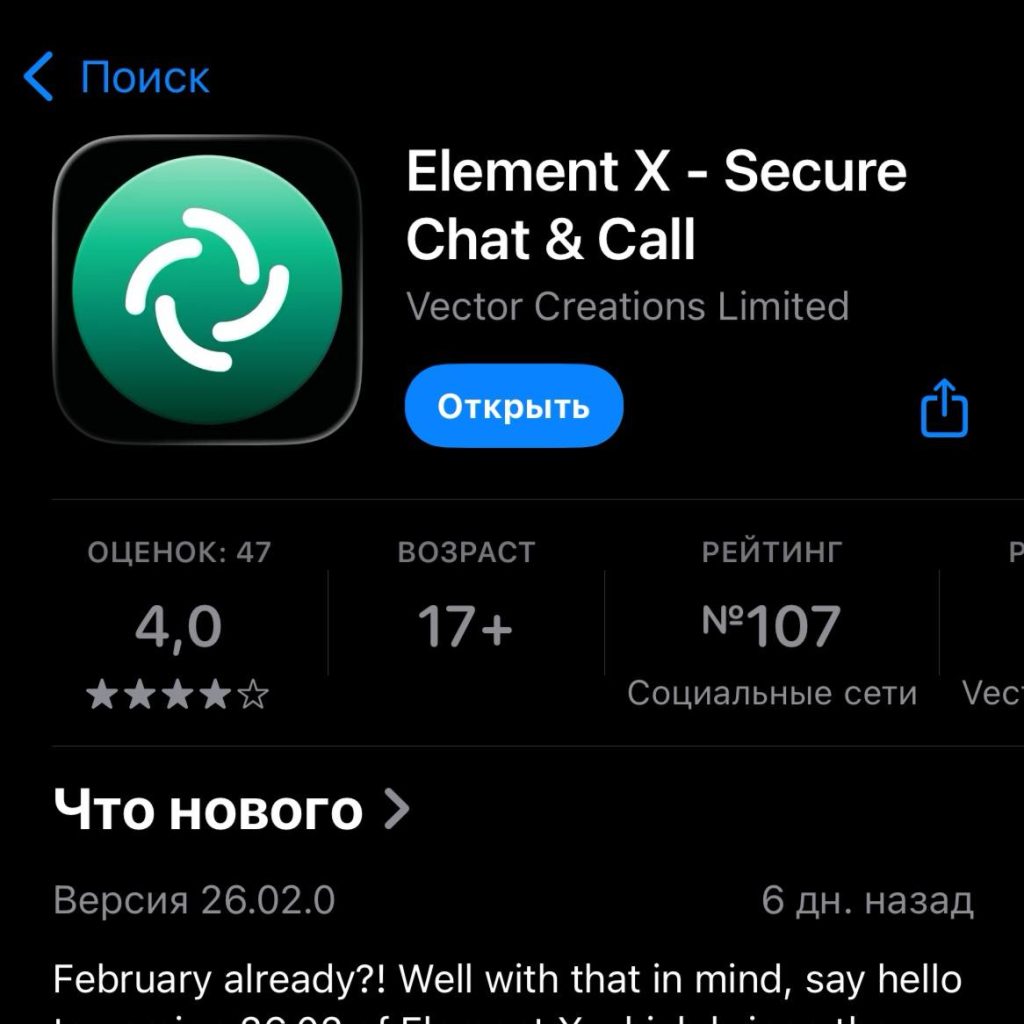1024x1024 pixels.
Task: View the 17+ age rating details
Action: 465,627
